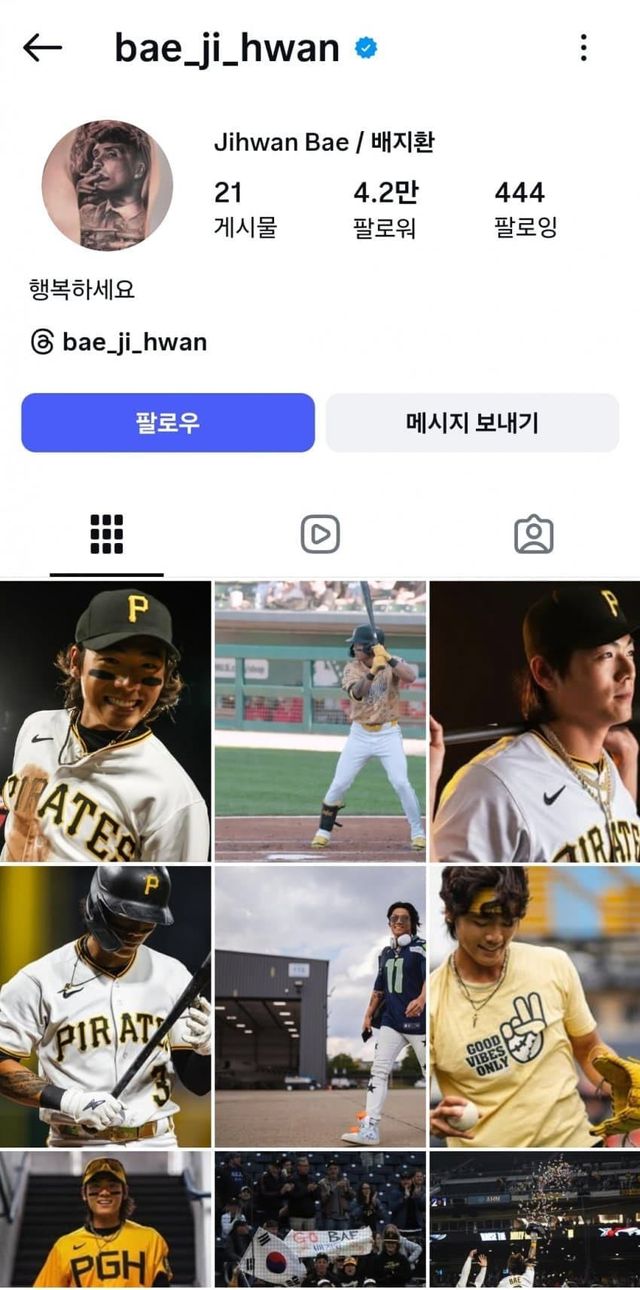Switch to the tagged photos tab
Screen dimensions: 640x1290
tap(533, 534)
